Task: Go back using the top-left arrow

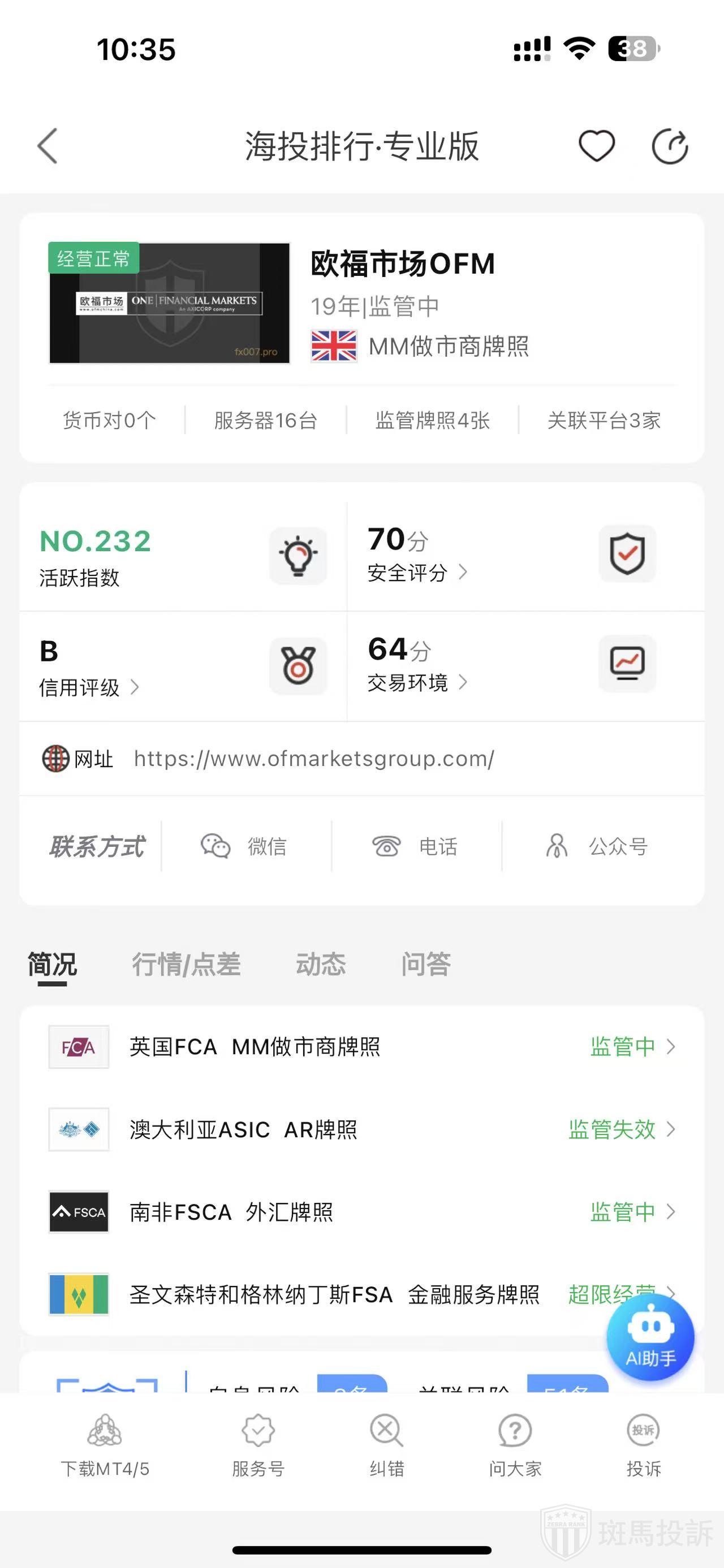Action: (48, 146)
